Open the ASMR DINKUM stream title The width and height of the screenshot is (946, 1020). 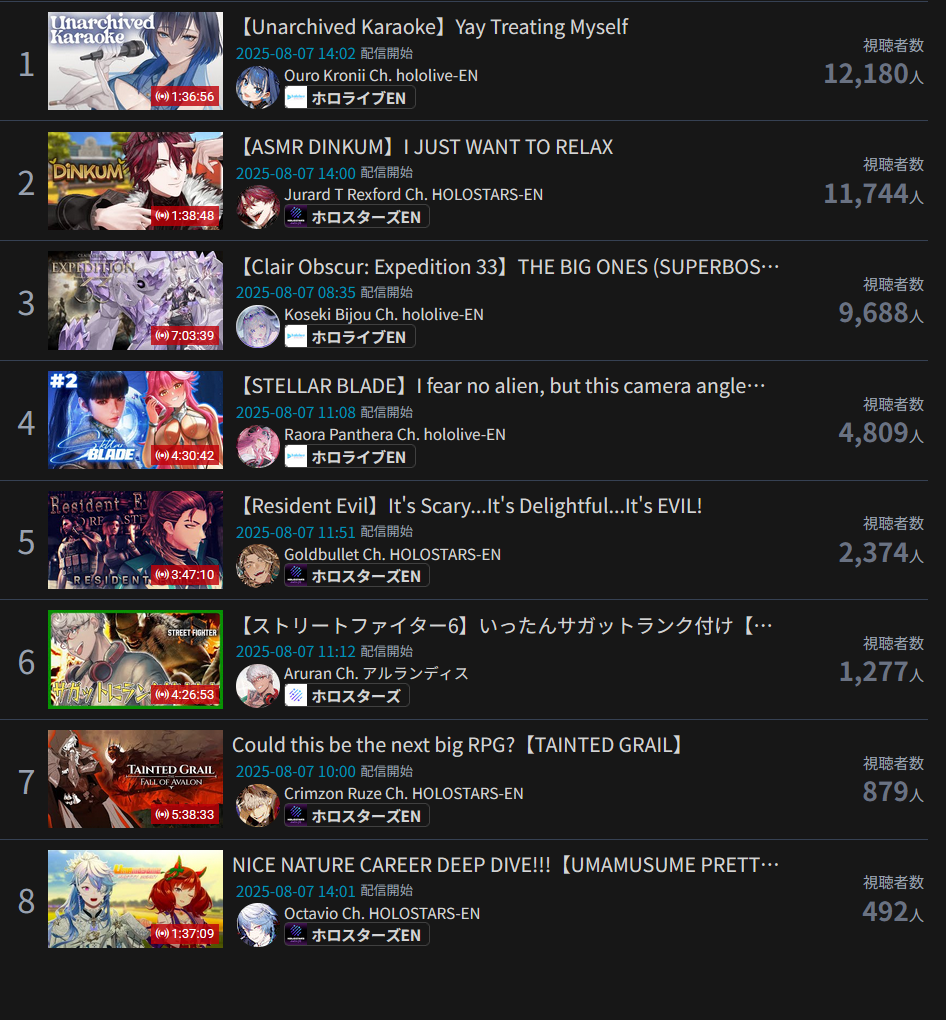click(425, 147)
